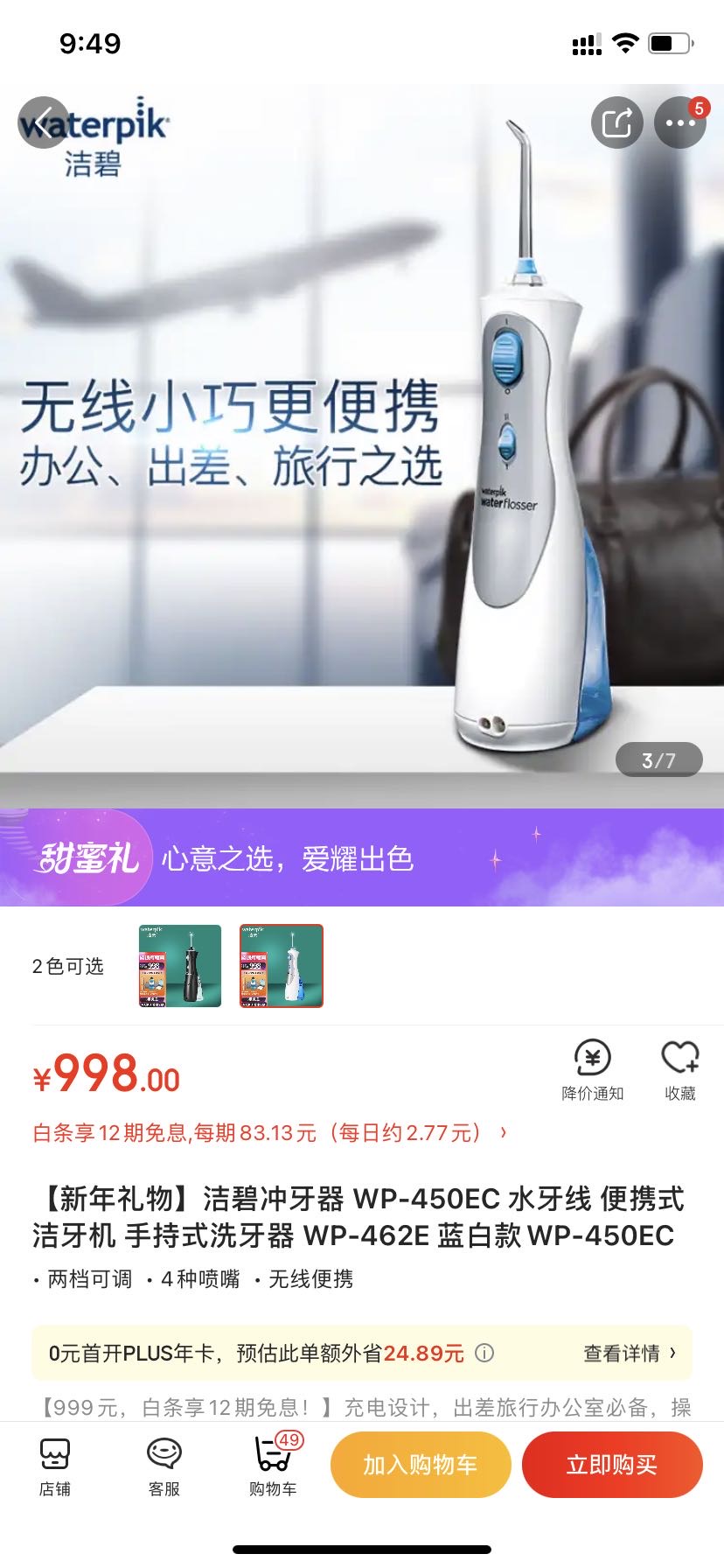Share this product
The image size is (724, 1568).
pos(616,122)
